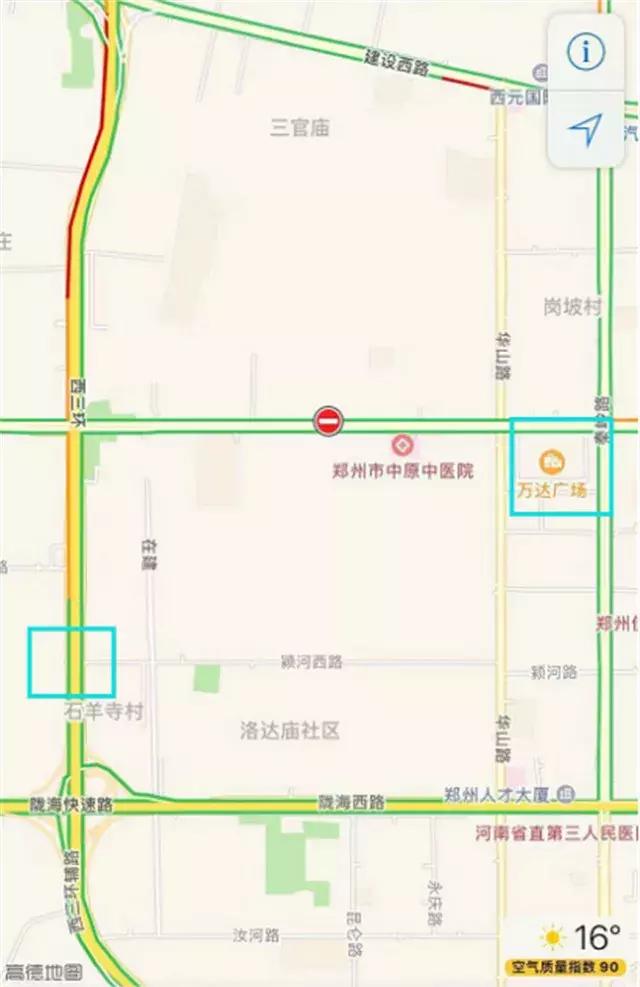Select the 郑州人才大厦 place marker

click(566, 796)
